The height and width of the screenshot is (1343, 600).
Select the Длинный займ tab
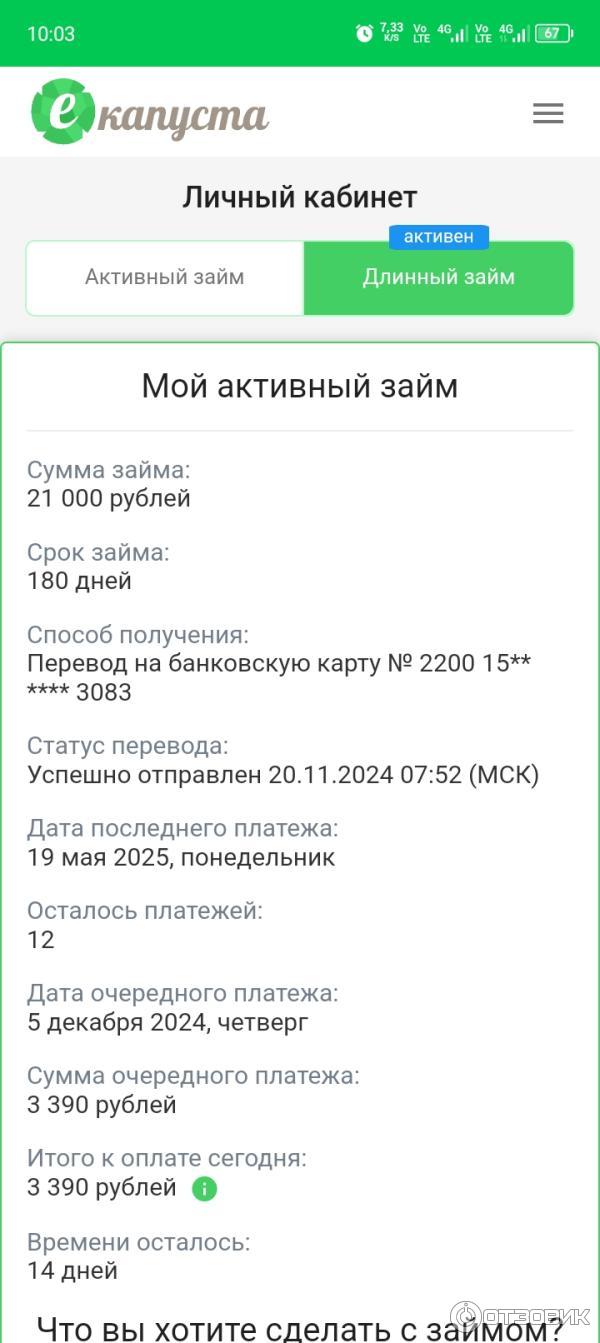[x=438, y=278]
